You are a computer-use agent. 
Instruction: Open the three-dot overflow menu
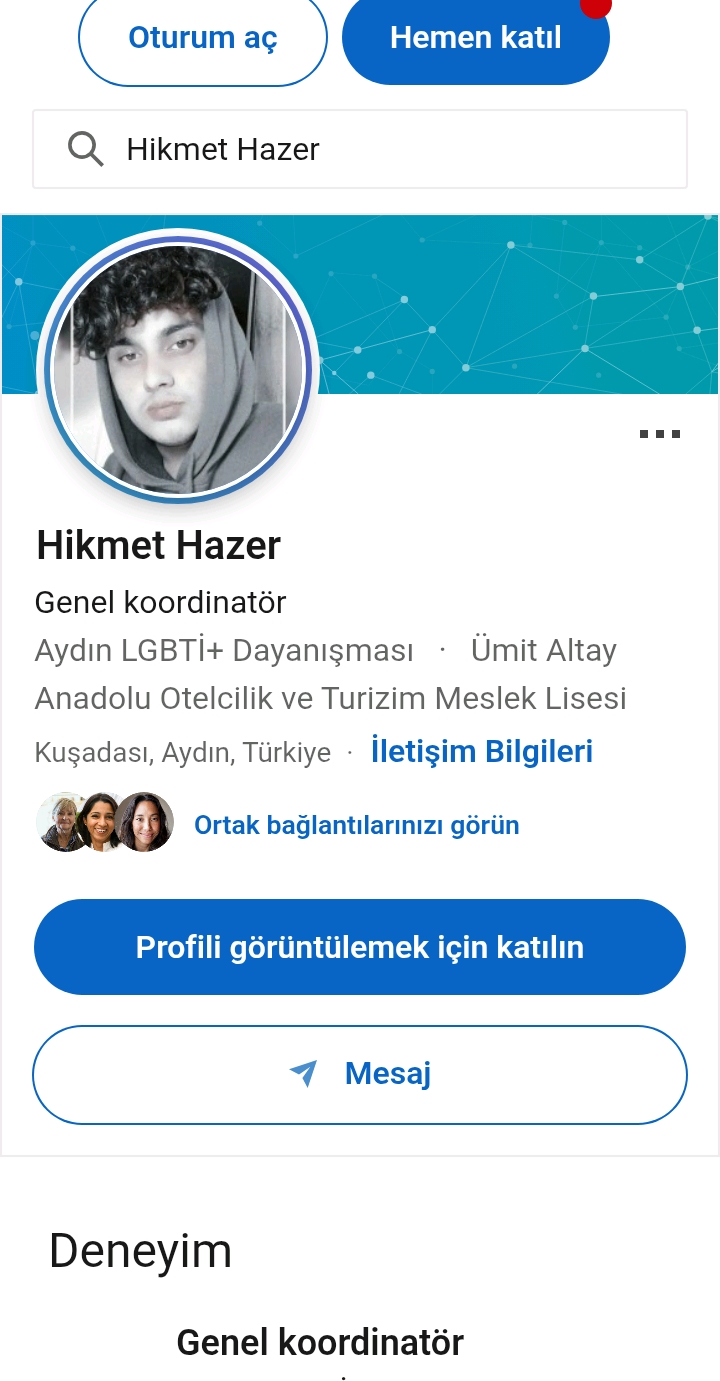click(x=660, y=434)
